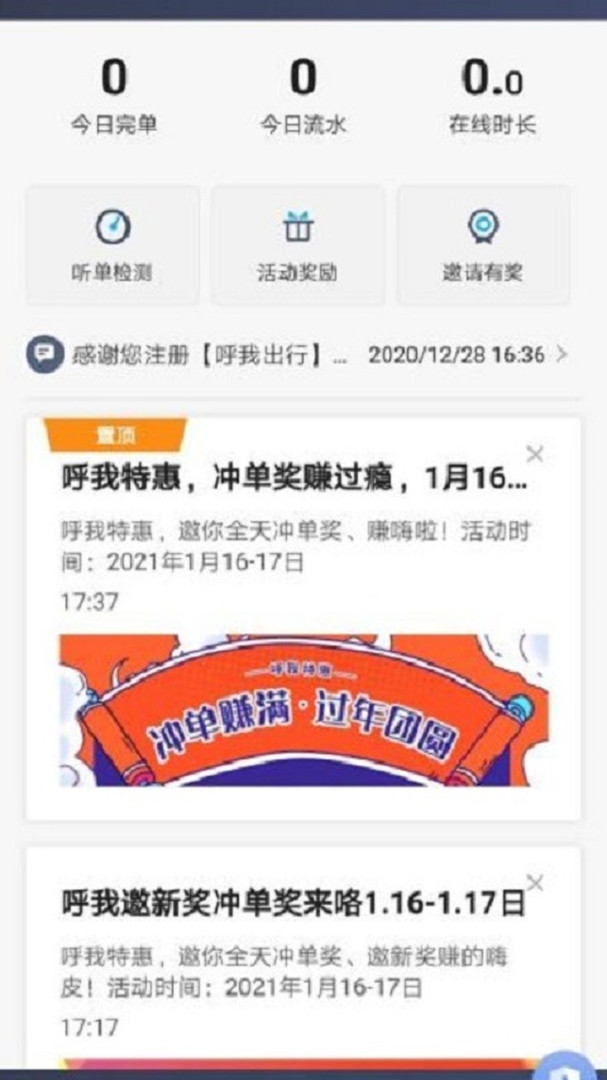
Task: Open the 感谢您注册 registration message
Action: [298, 355]
